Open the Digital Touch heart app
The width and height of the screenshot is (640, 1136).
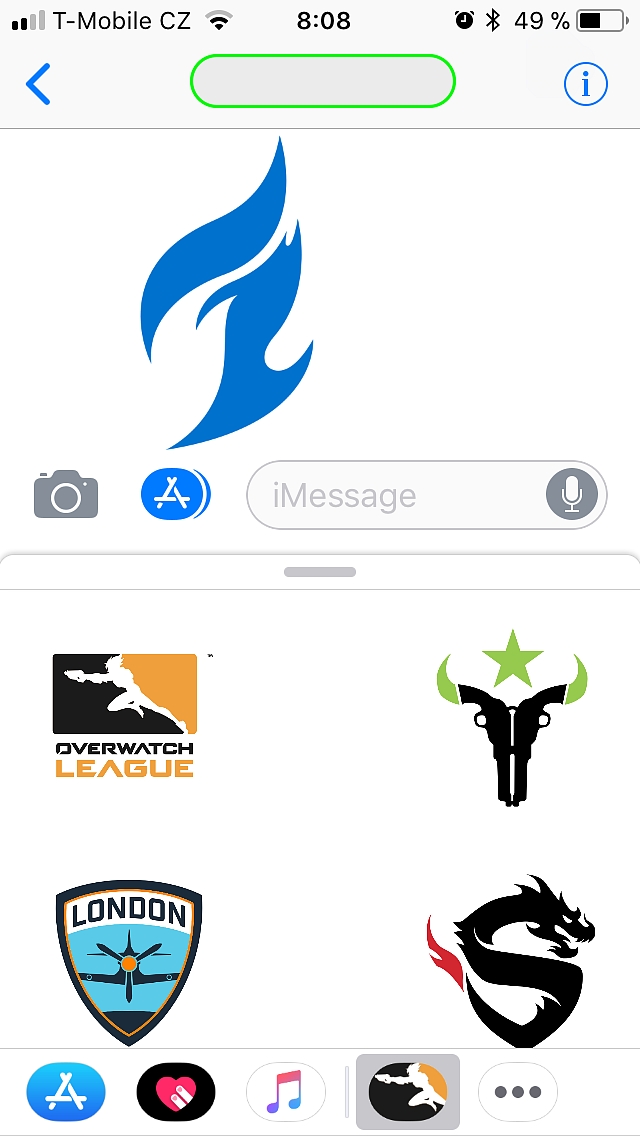(176, 1091)
